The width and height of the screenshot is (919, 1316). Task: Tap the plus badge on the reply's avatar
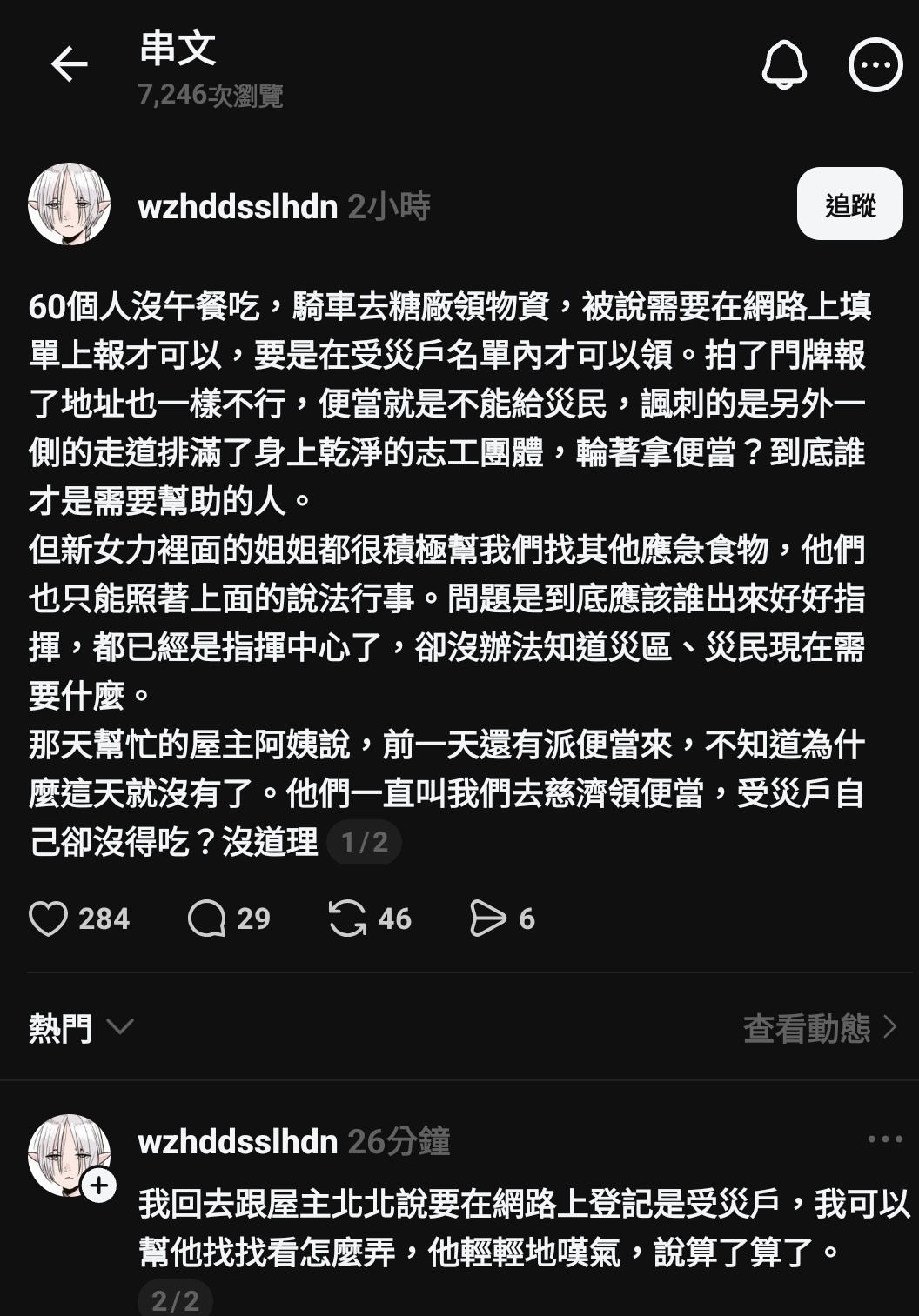pos(99,1186)
